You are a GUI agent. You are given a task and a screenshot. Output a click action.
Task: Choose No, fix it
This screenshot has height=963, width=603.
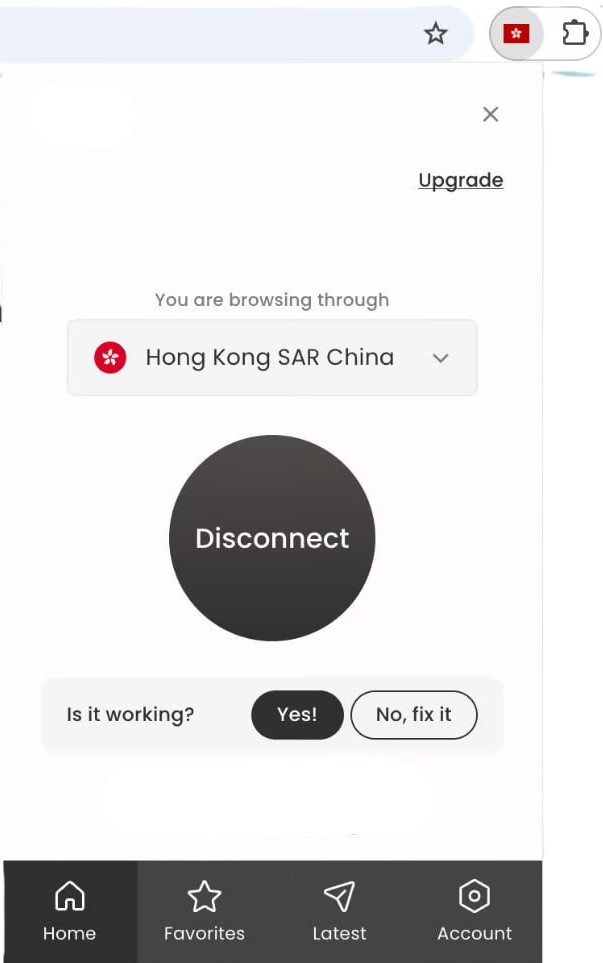pos(413,714)
